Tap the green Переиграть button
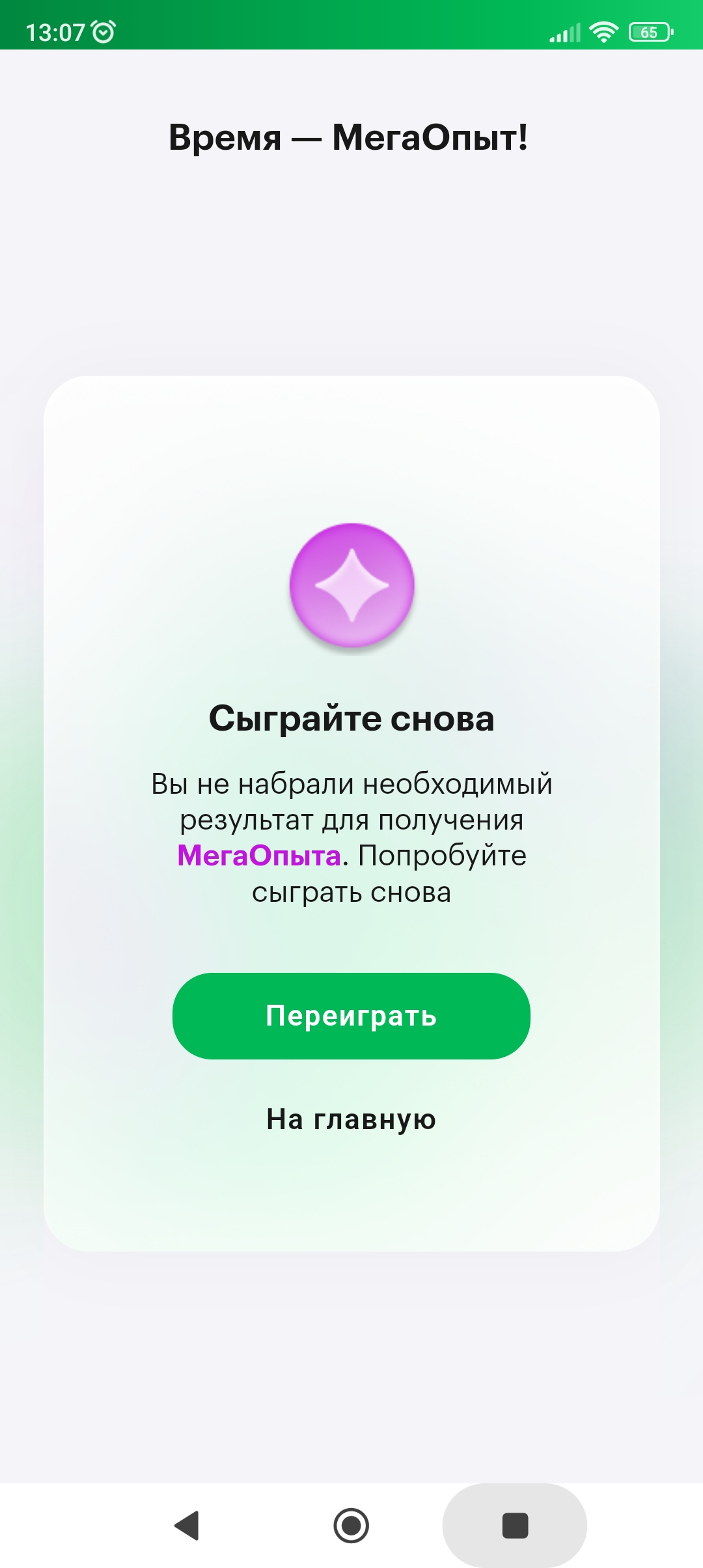 click(351, 1016)
